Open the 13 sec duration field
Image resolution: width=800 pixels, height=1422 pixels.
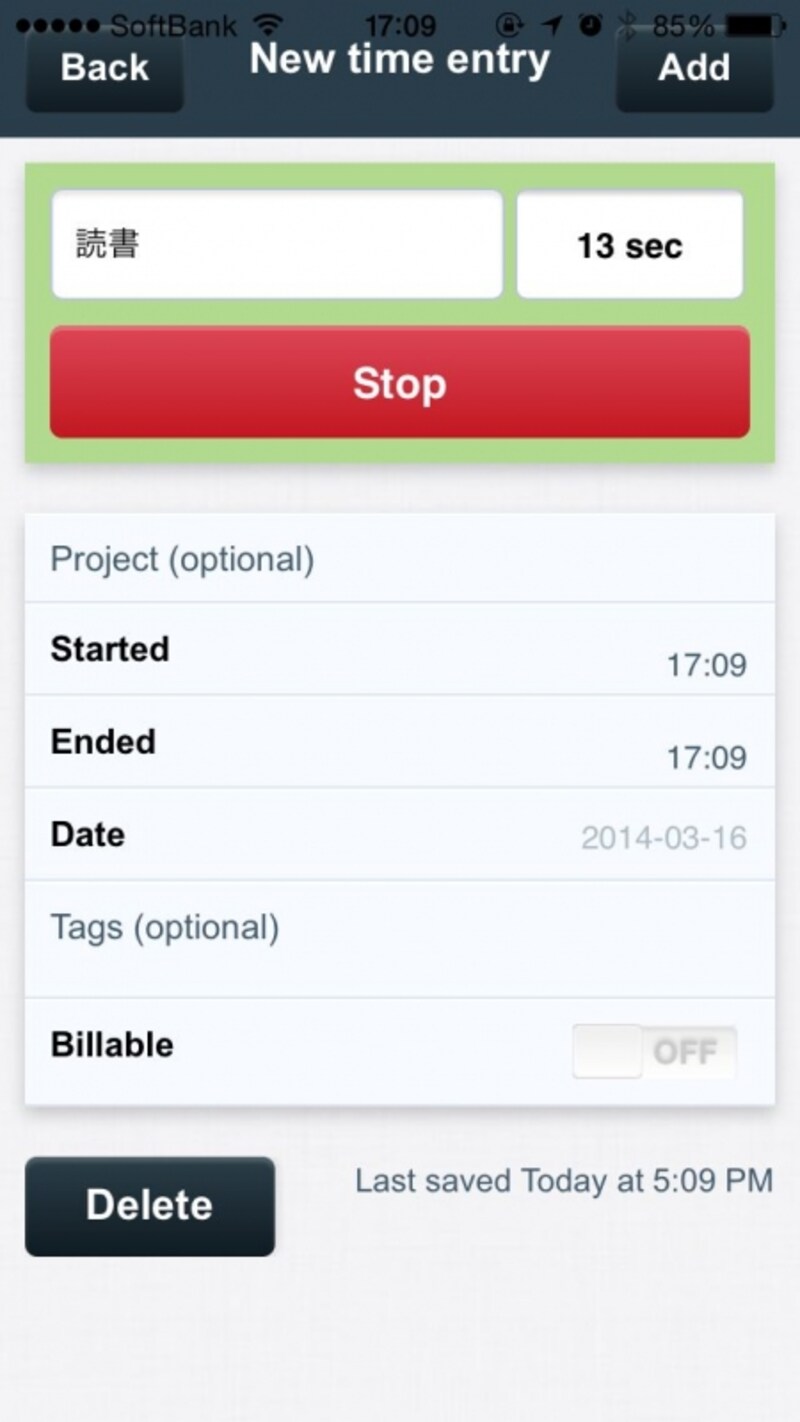(x=630, y=245)
